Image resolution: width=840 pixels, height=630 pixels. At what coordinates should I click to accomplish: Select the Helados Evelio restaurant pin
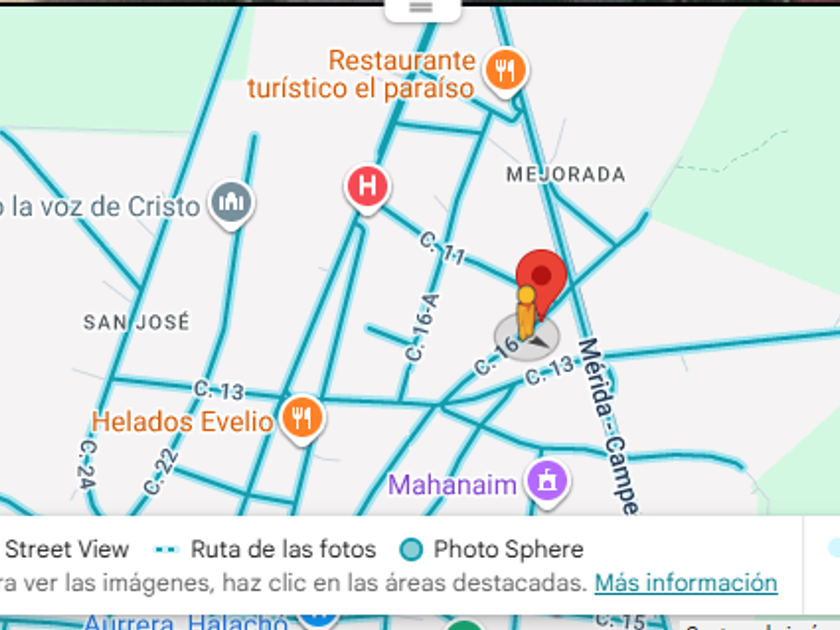(302, 420)
